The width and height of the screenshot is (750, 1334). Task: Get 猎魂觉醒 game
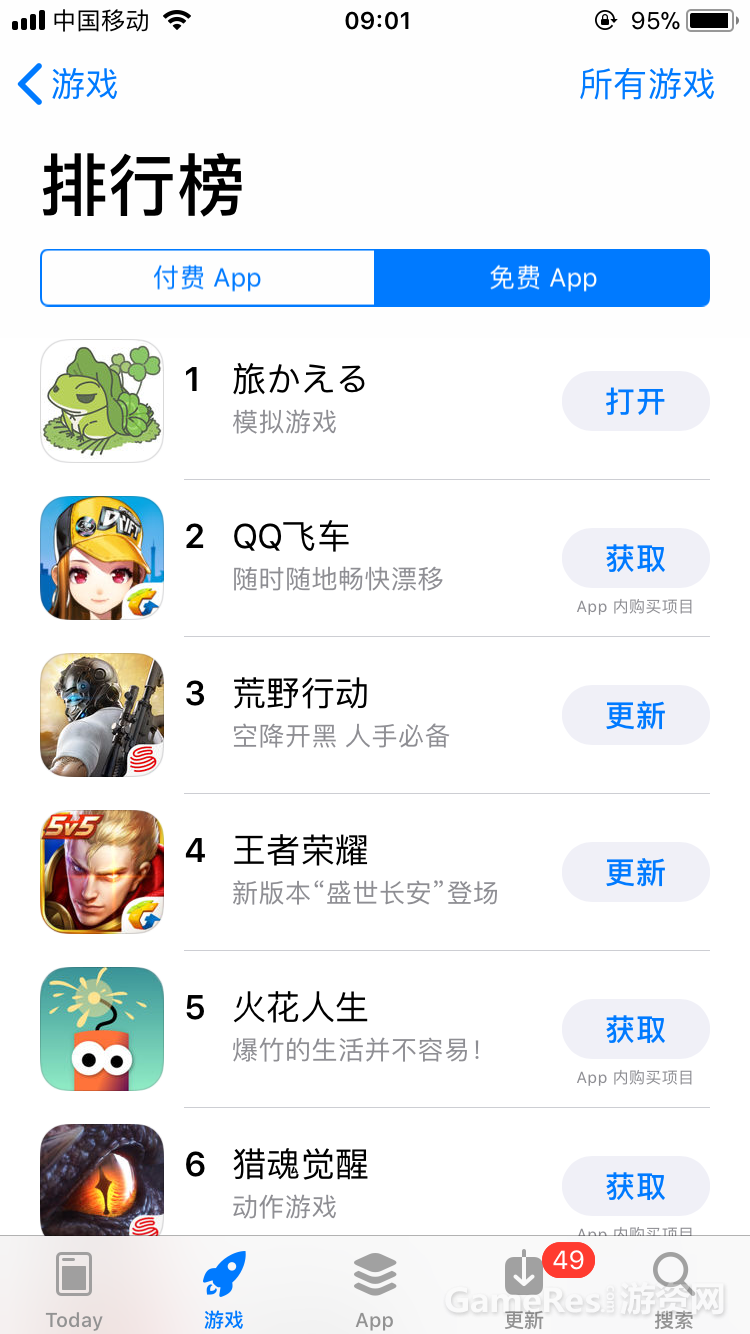[635, 1187]
